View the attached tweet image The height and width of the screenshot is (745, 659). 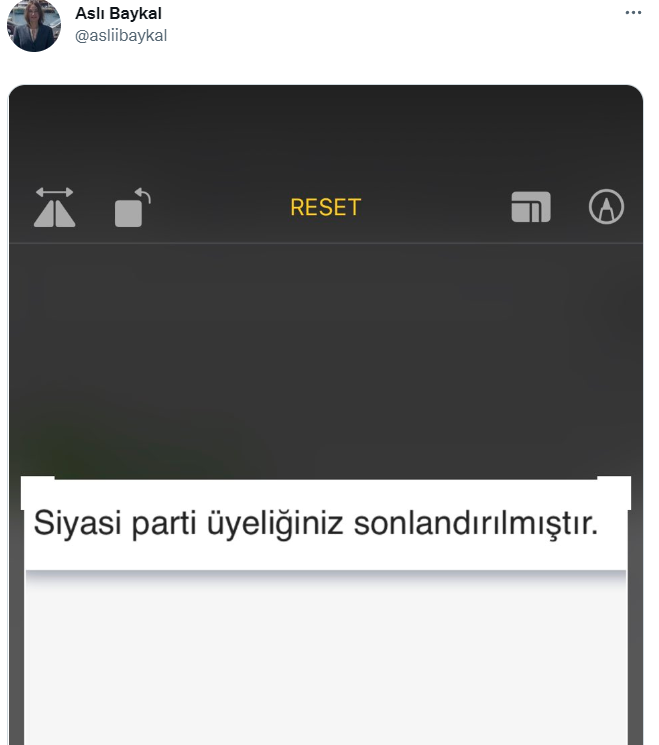point(325,400)
